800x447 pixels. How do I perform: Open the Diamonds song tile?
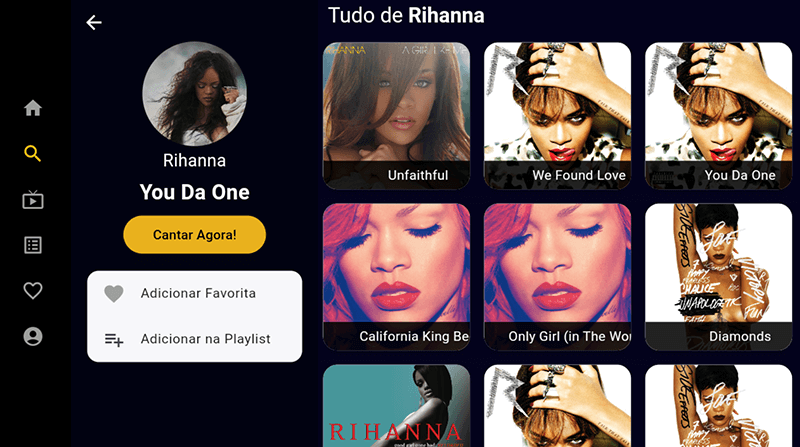[718, 277]
